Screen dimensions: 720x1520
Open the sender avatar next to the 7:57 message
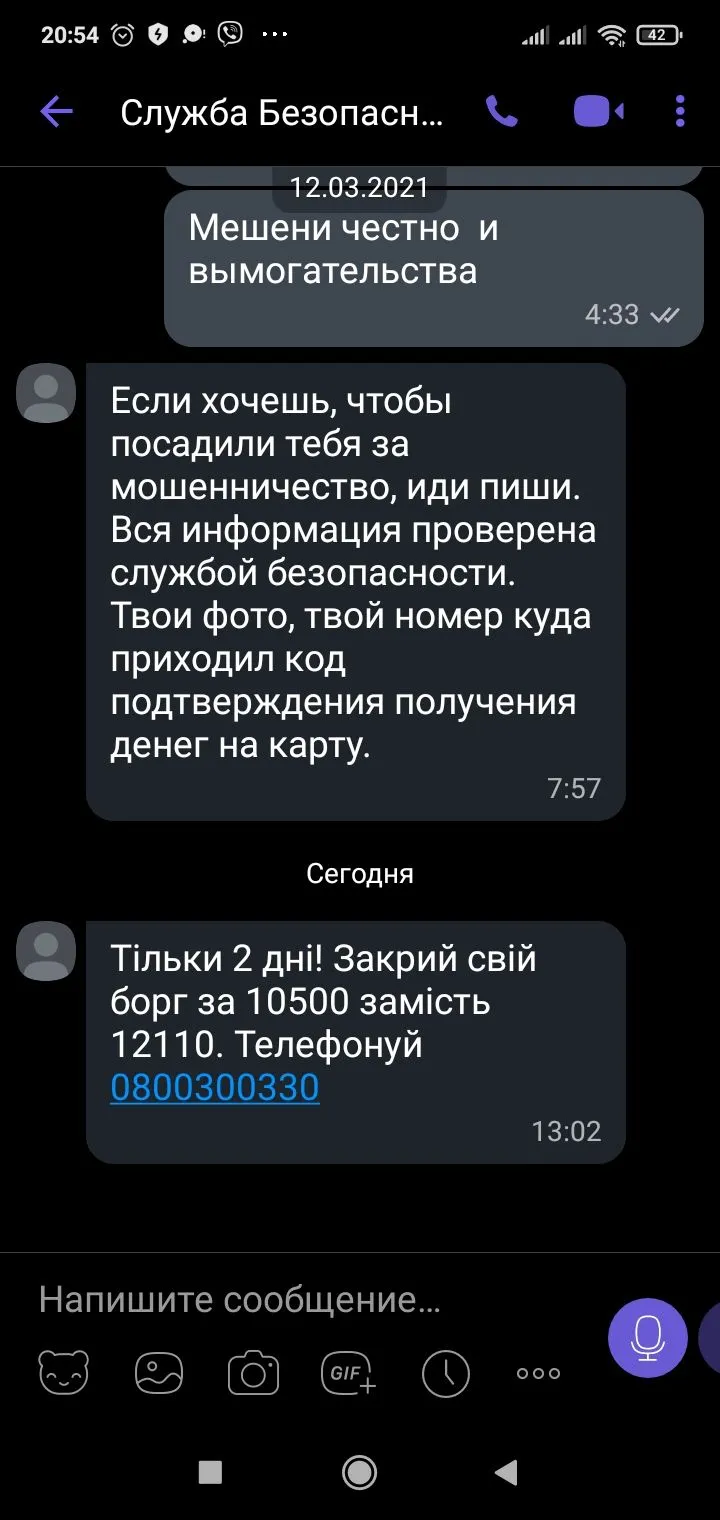[x=46, y=393]
